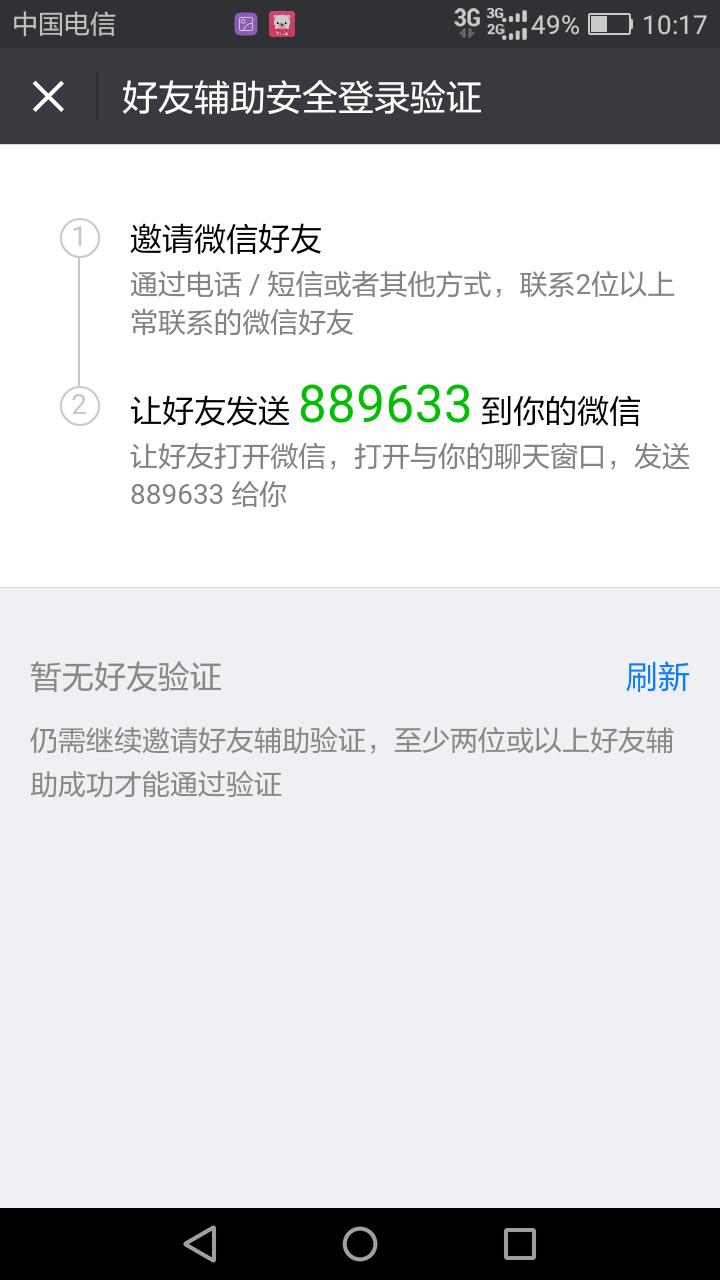Tap the Back navigation triangle
Viewport: 720px width, 1280px height.
(198, 1243)
